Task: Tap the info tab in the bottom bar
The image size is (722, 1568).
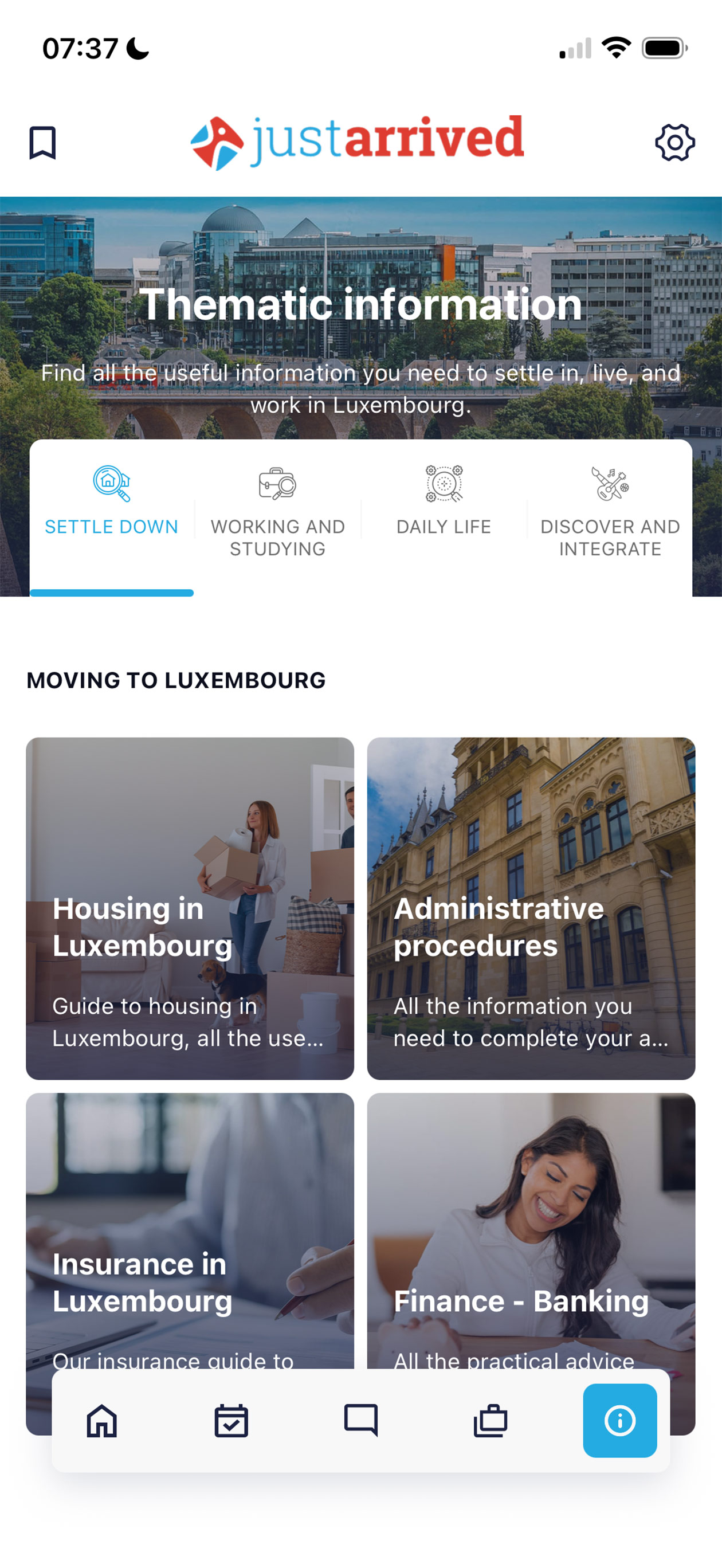Action: pos(620,1420)
